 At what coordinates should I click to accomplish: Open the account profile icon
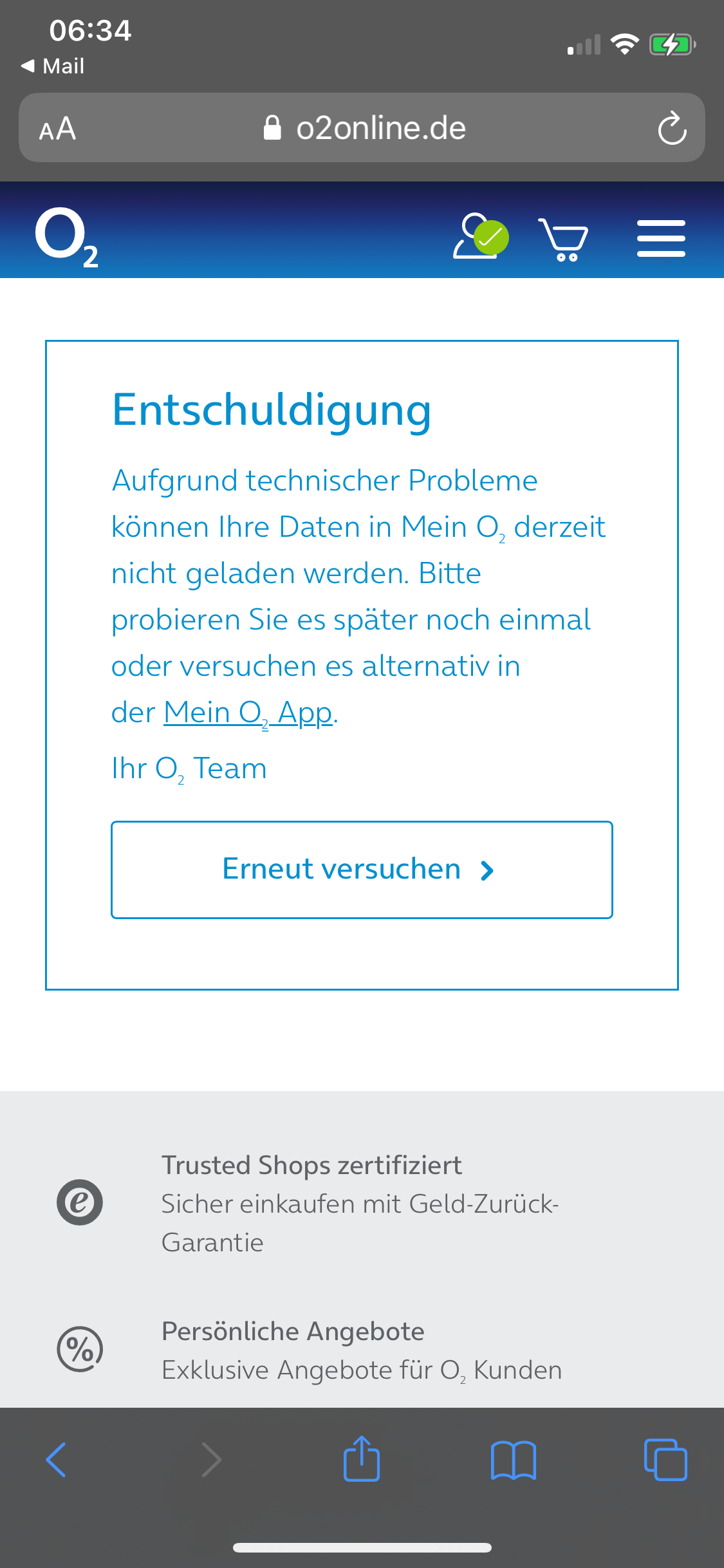pos(481,236)
